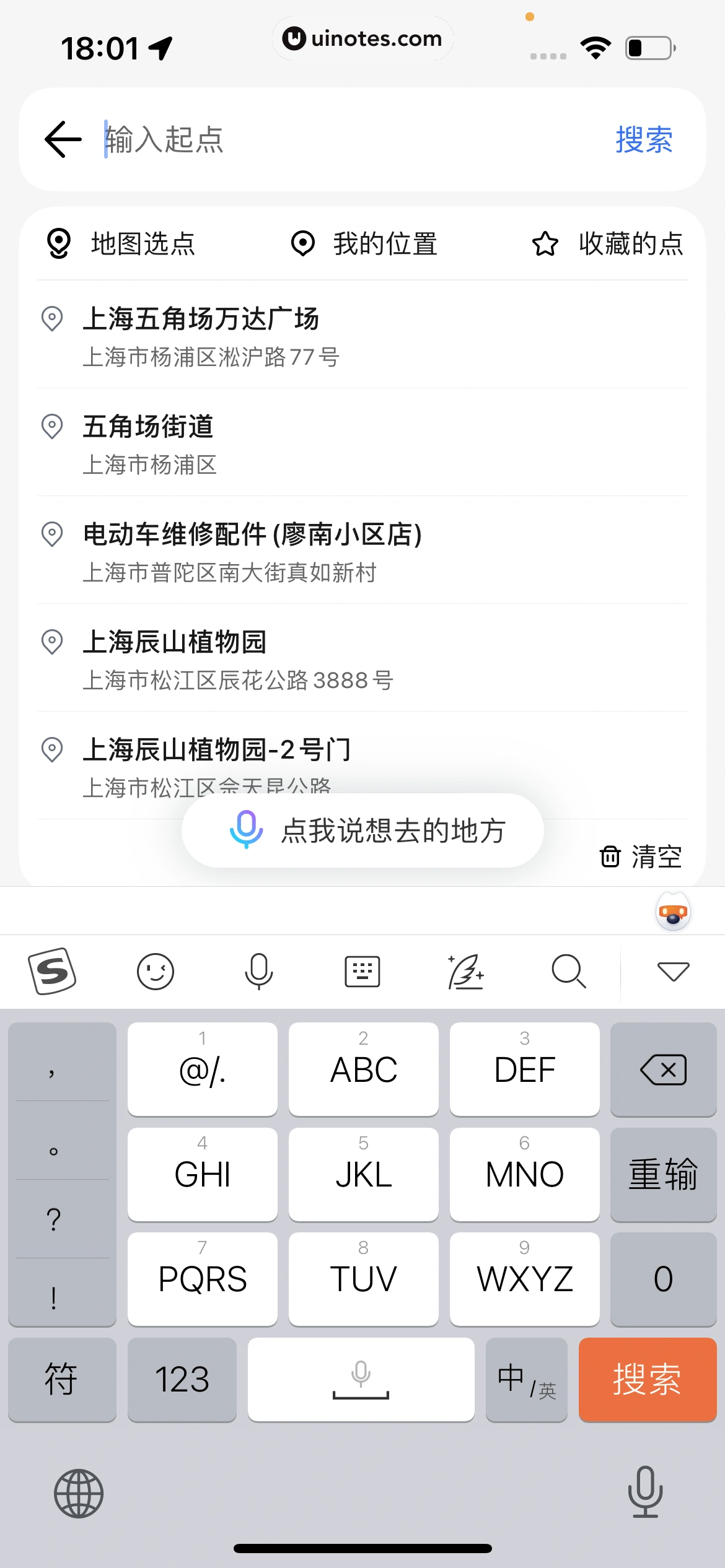Open the emoji panel on keyboard toolbar
The width and height of the screenshot is (725, 1568).
pos(155,971)
